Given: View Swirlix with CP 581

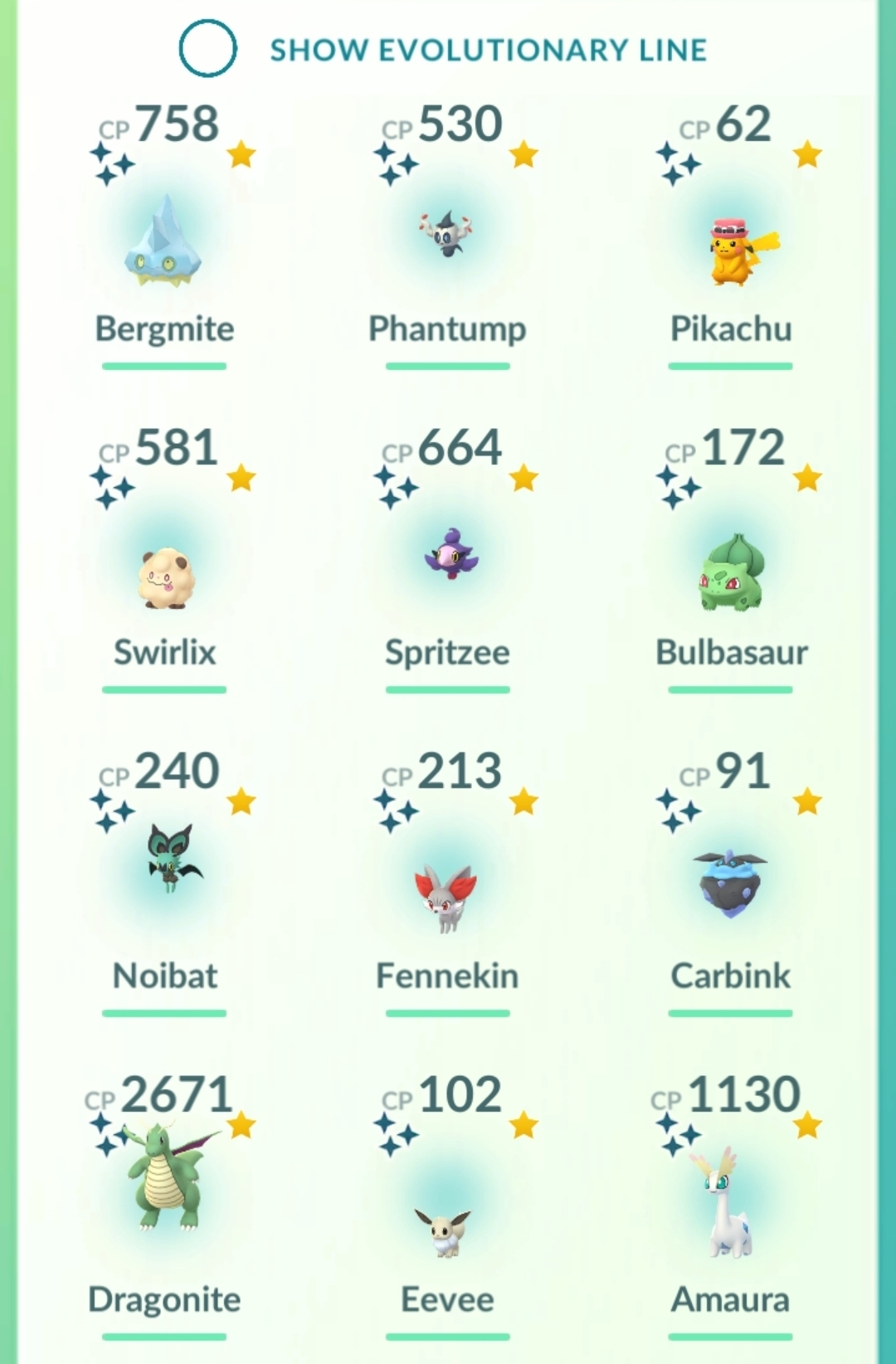Looking at the screenshot, I should (166, 577).
